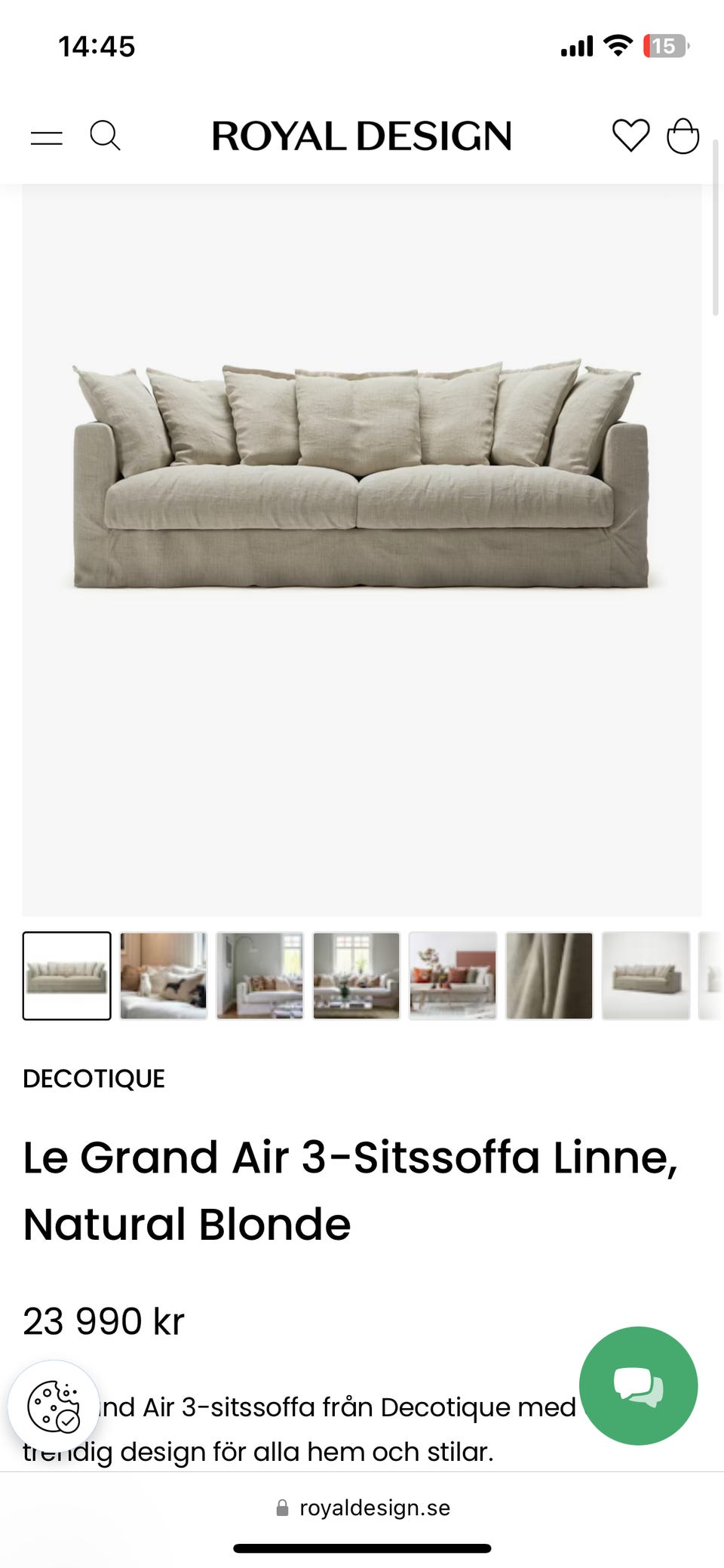
Task: Select the angled beige sofa thumbnail
Action: 646,976
